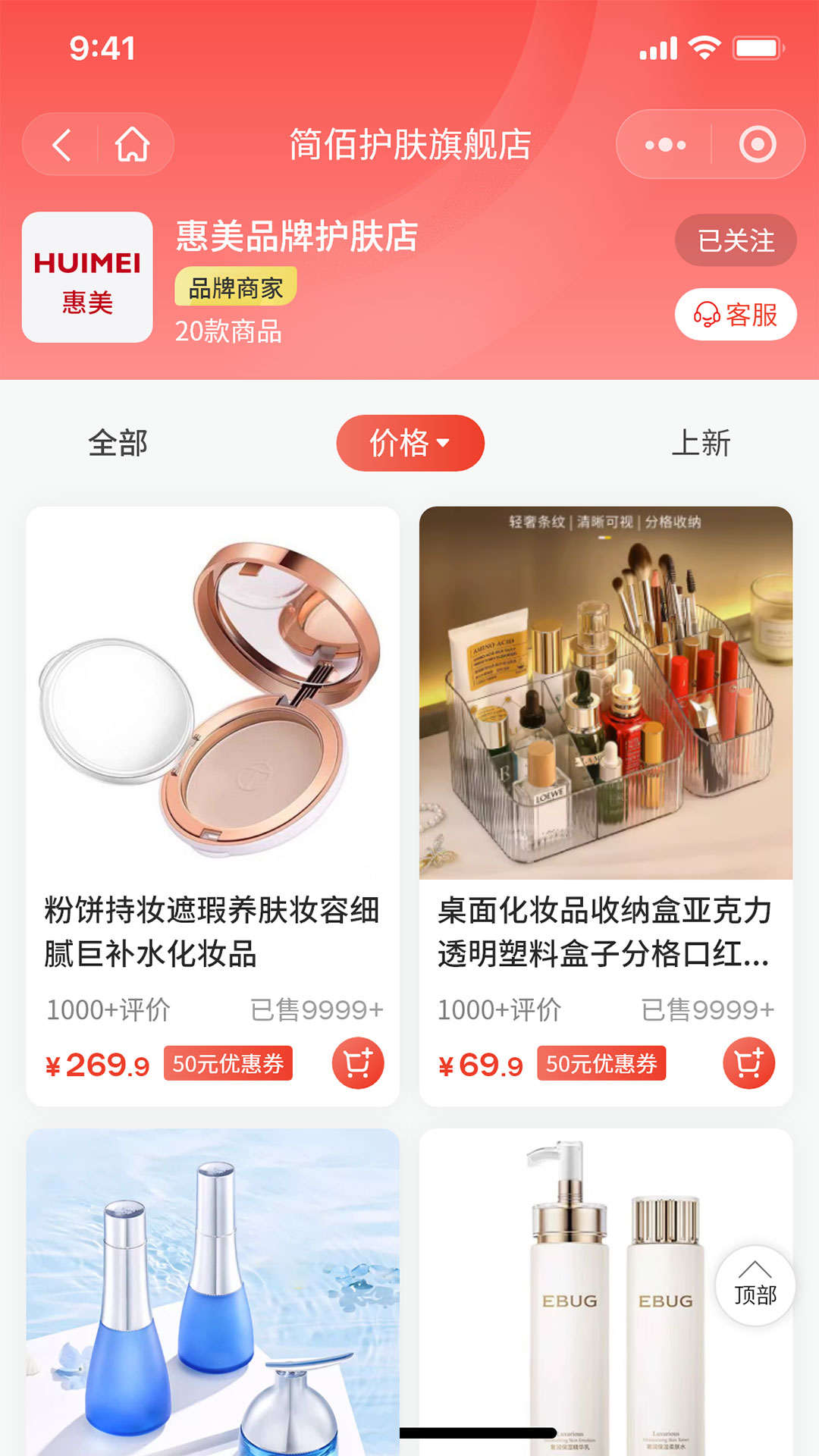Image resolution: width=819 pixels, height=1456 pixels.
Task: Open the 品牌商家 brand merchant label
Action: tap(235, 287)
